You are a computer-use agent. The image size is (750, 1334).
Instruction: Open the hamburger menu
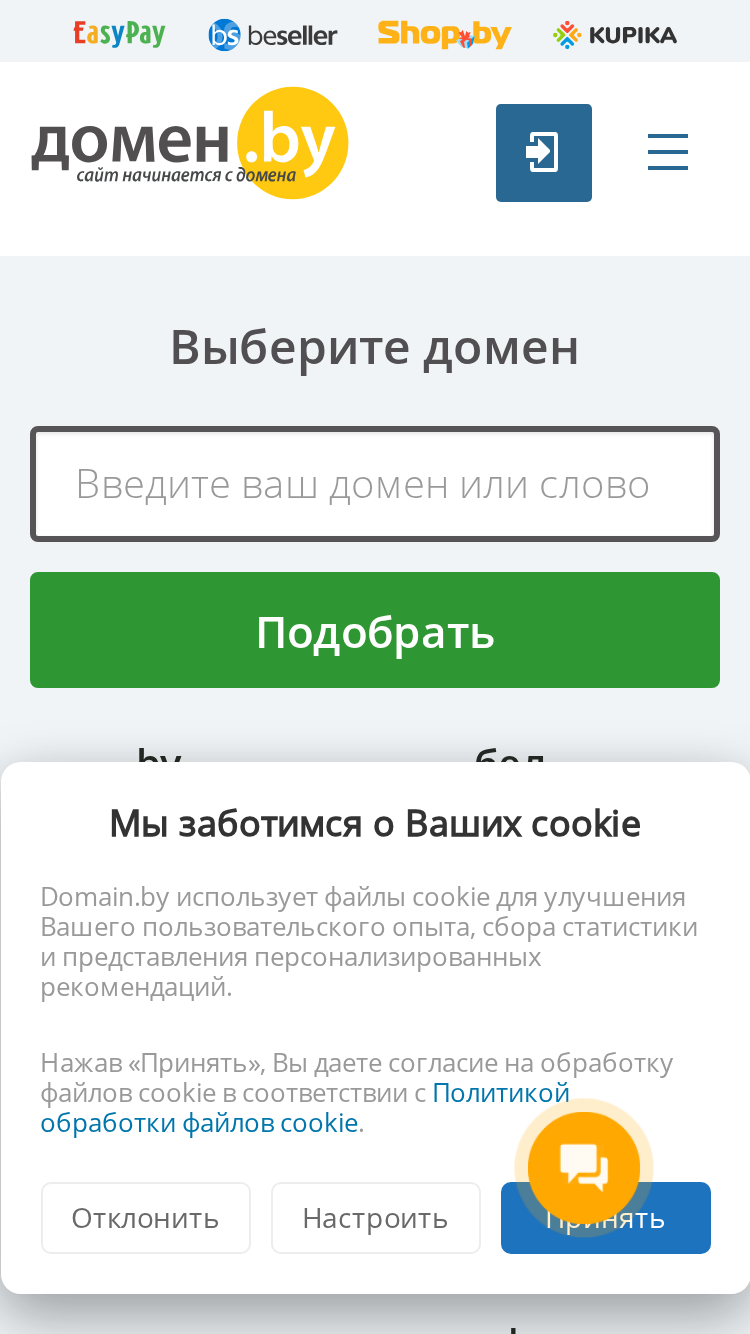[667, 153]
